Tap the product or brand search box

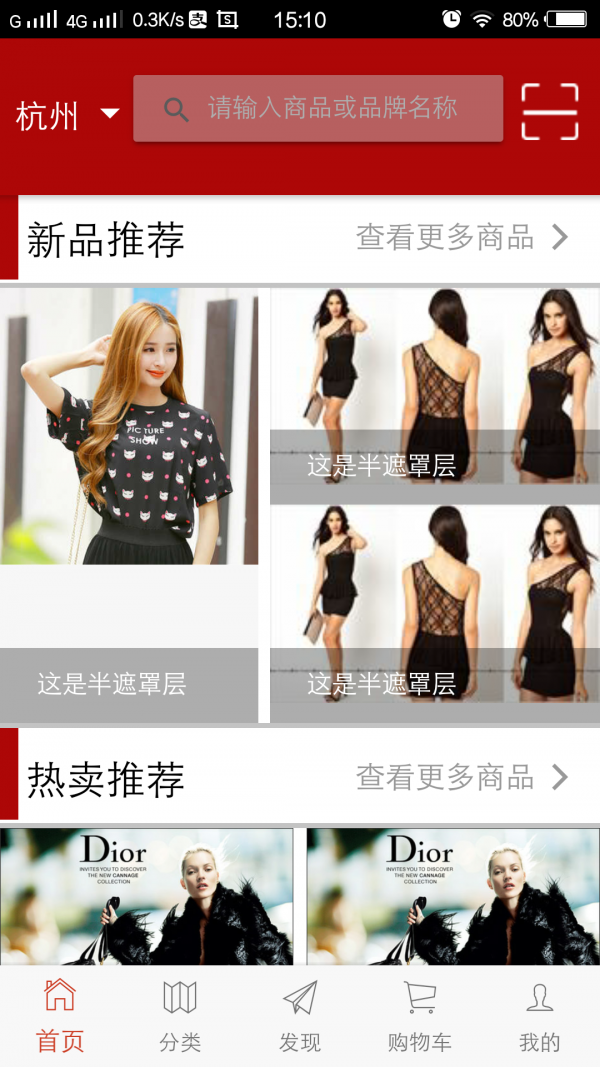318,109
